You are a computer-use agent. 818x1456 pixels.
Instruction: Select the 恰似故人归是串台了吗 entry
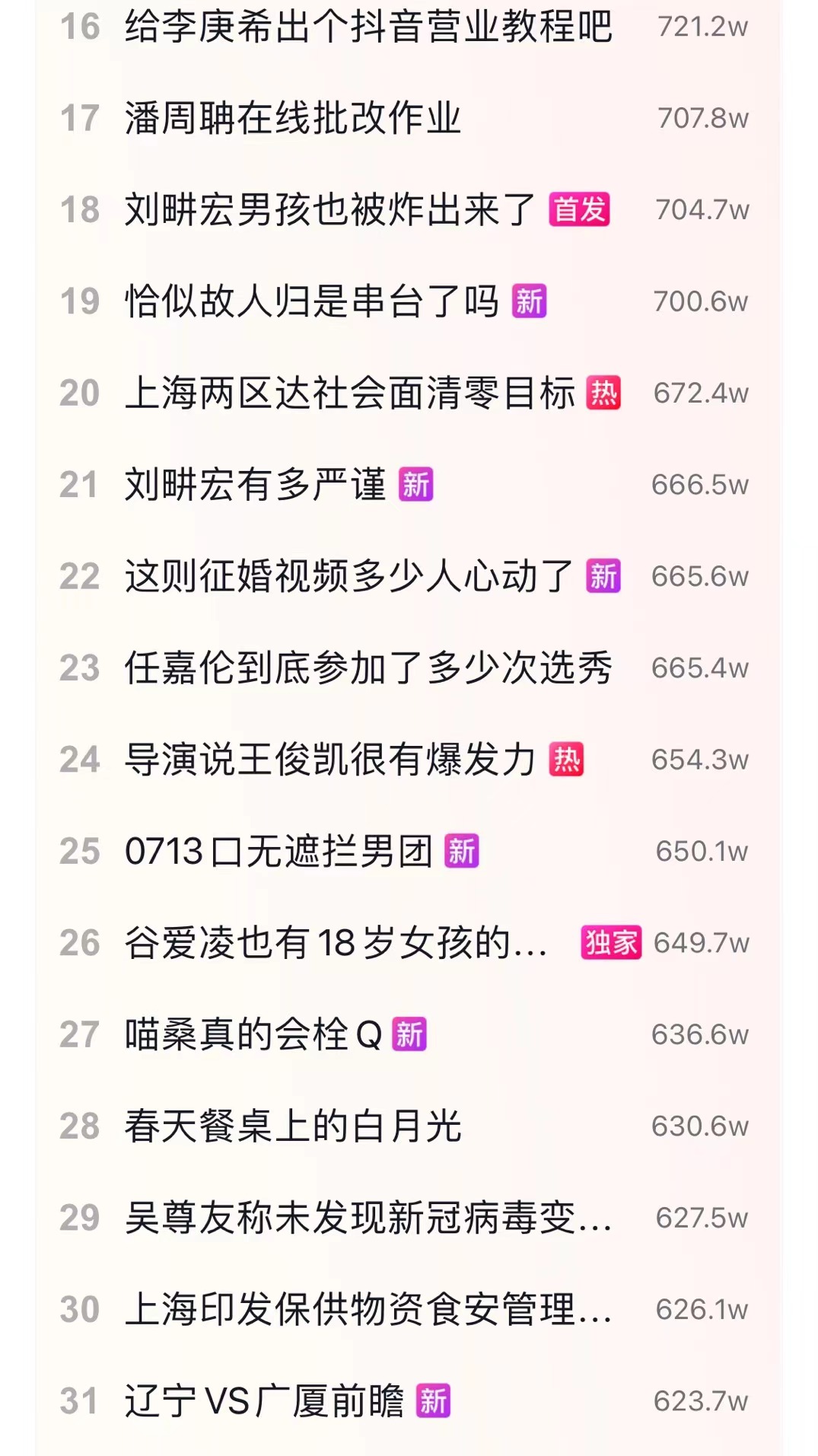(312, 301)
